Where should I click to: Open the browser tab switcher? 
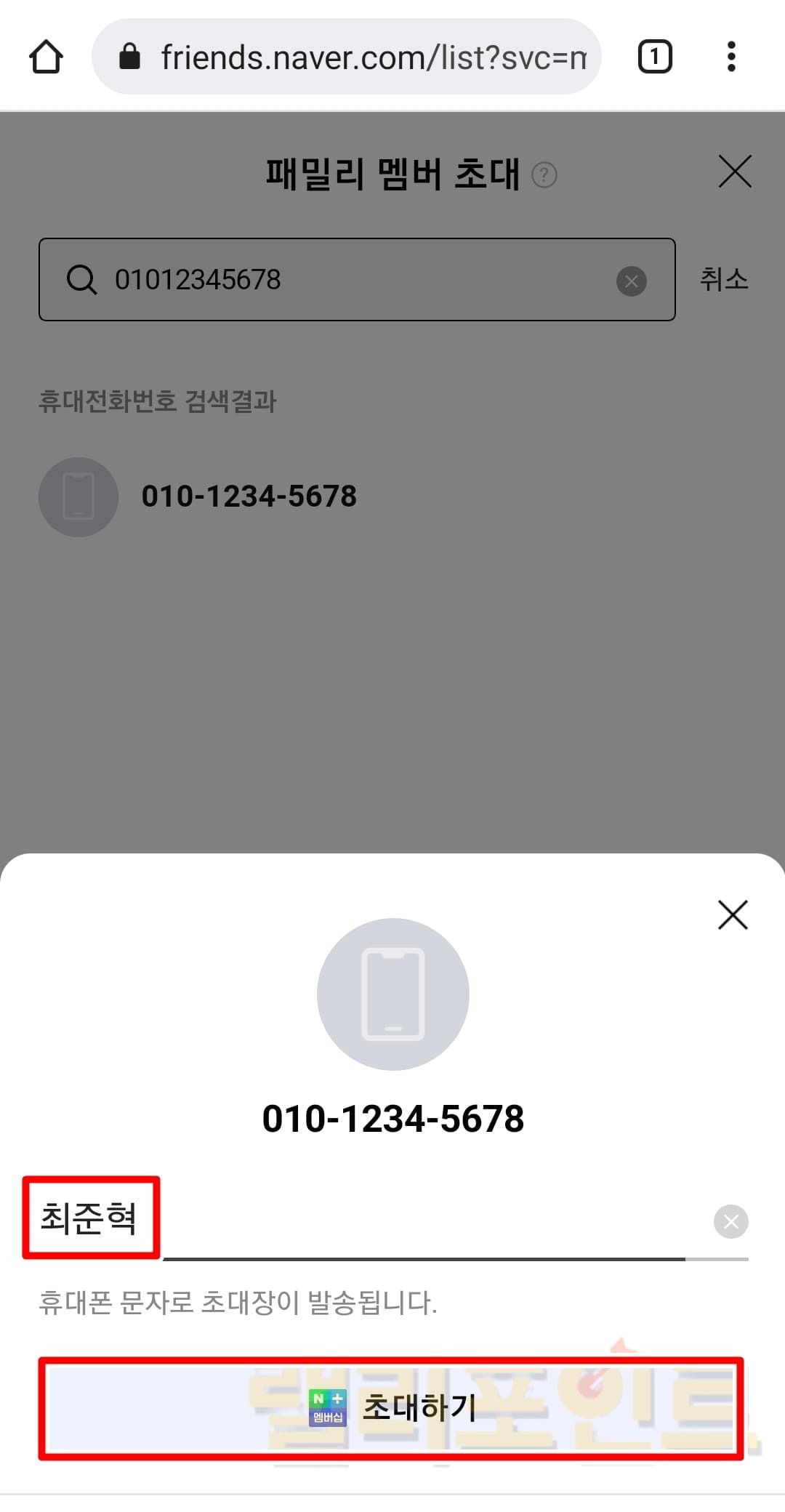tap(654, 57)
